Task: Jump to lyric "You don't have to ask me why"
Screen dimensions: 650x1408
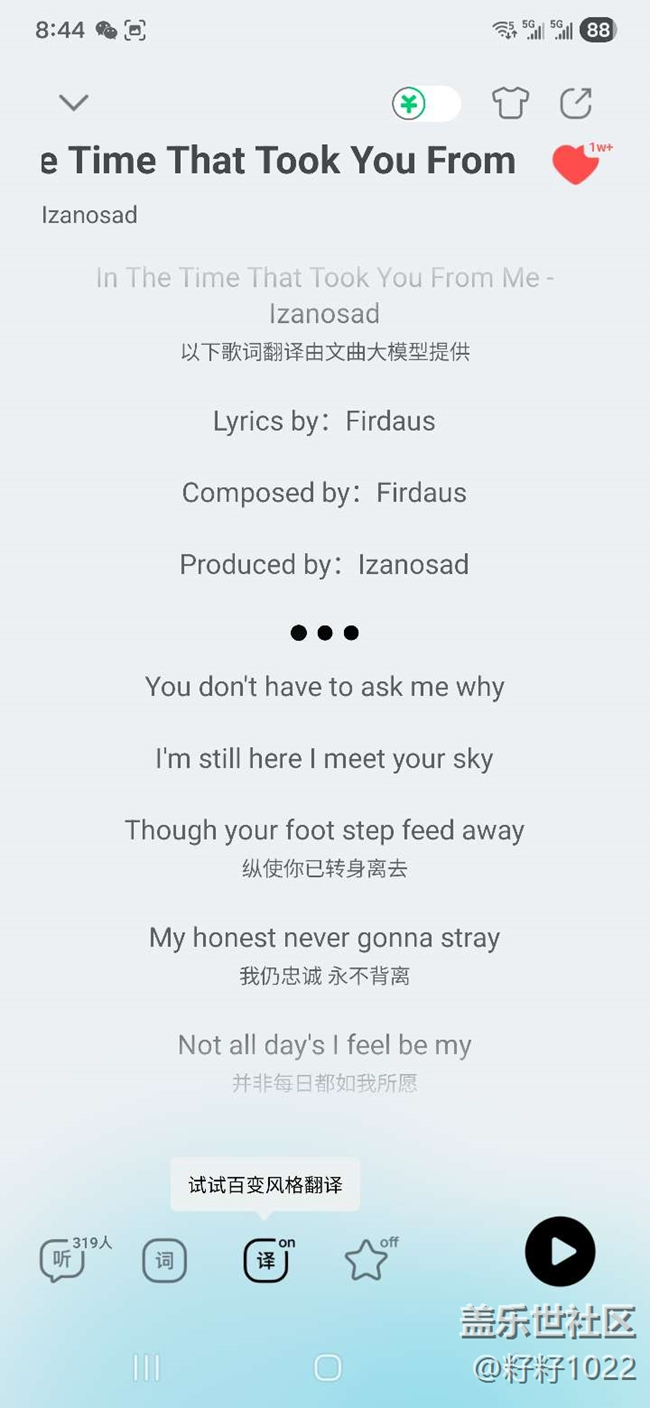Action: click(324, 687)
